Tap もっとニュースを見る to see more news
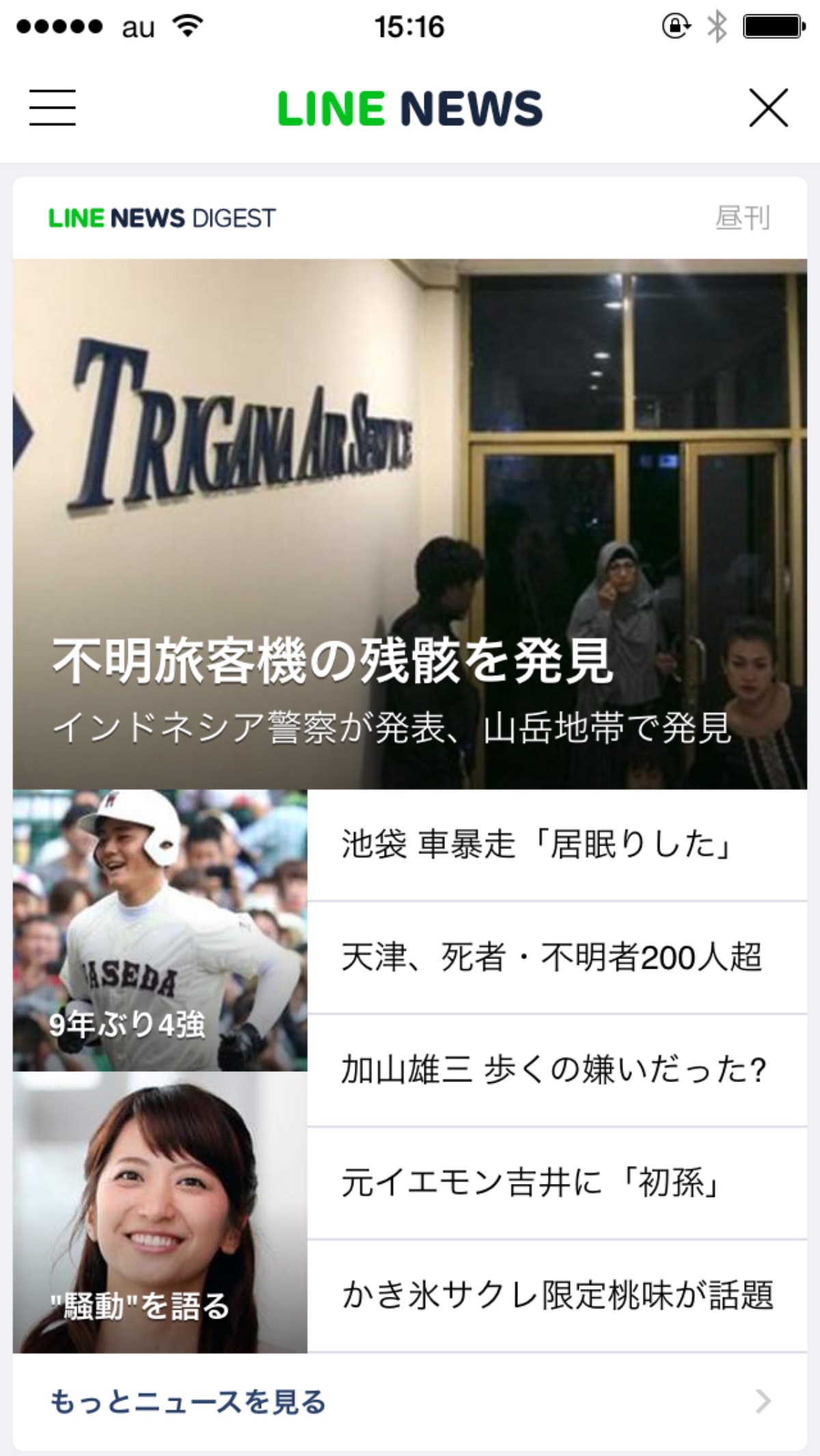 (x=409, y=1401)
